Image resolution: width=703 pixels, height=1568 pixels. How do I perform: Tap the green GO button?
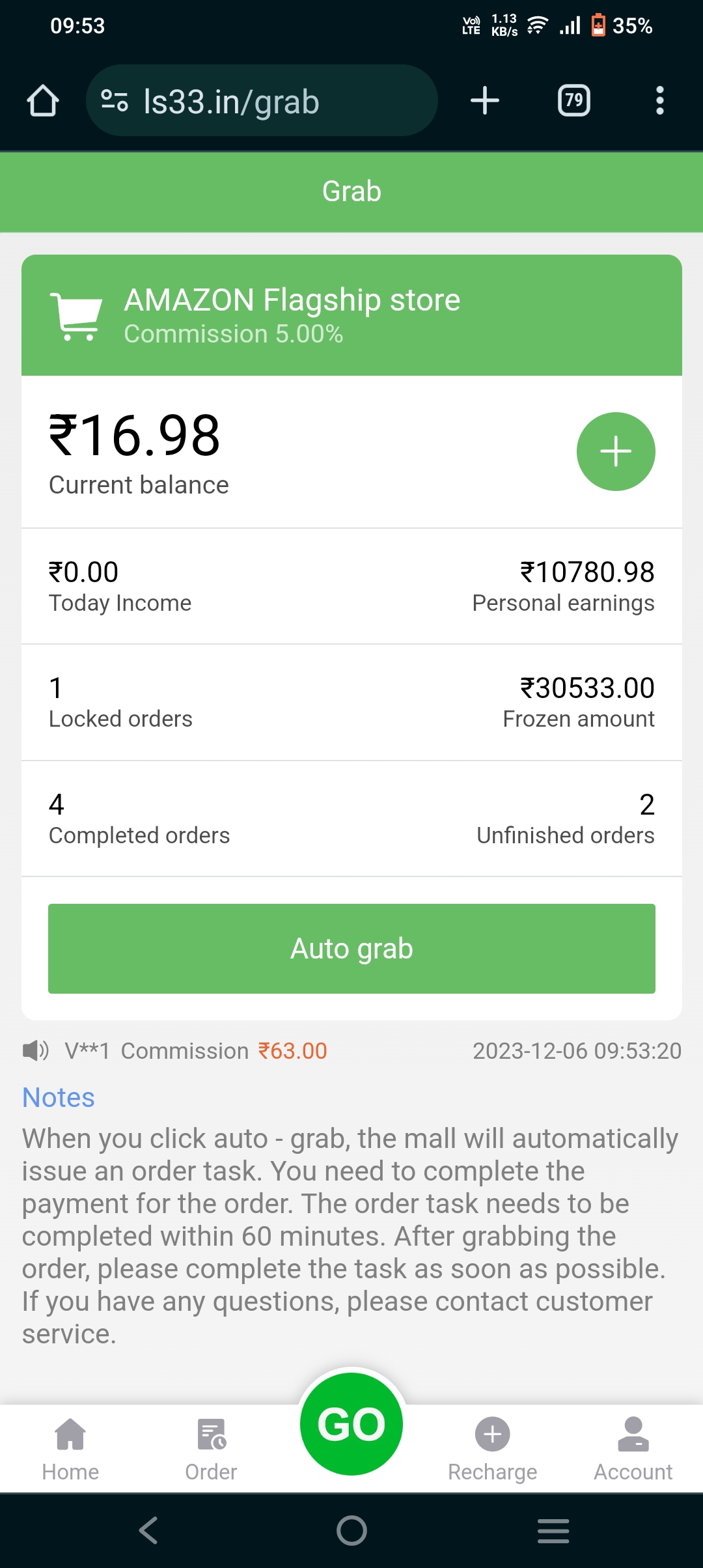(x=351, y=1423)
